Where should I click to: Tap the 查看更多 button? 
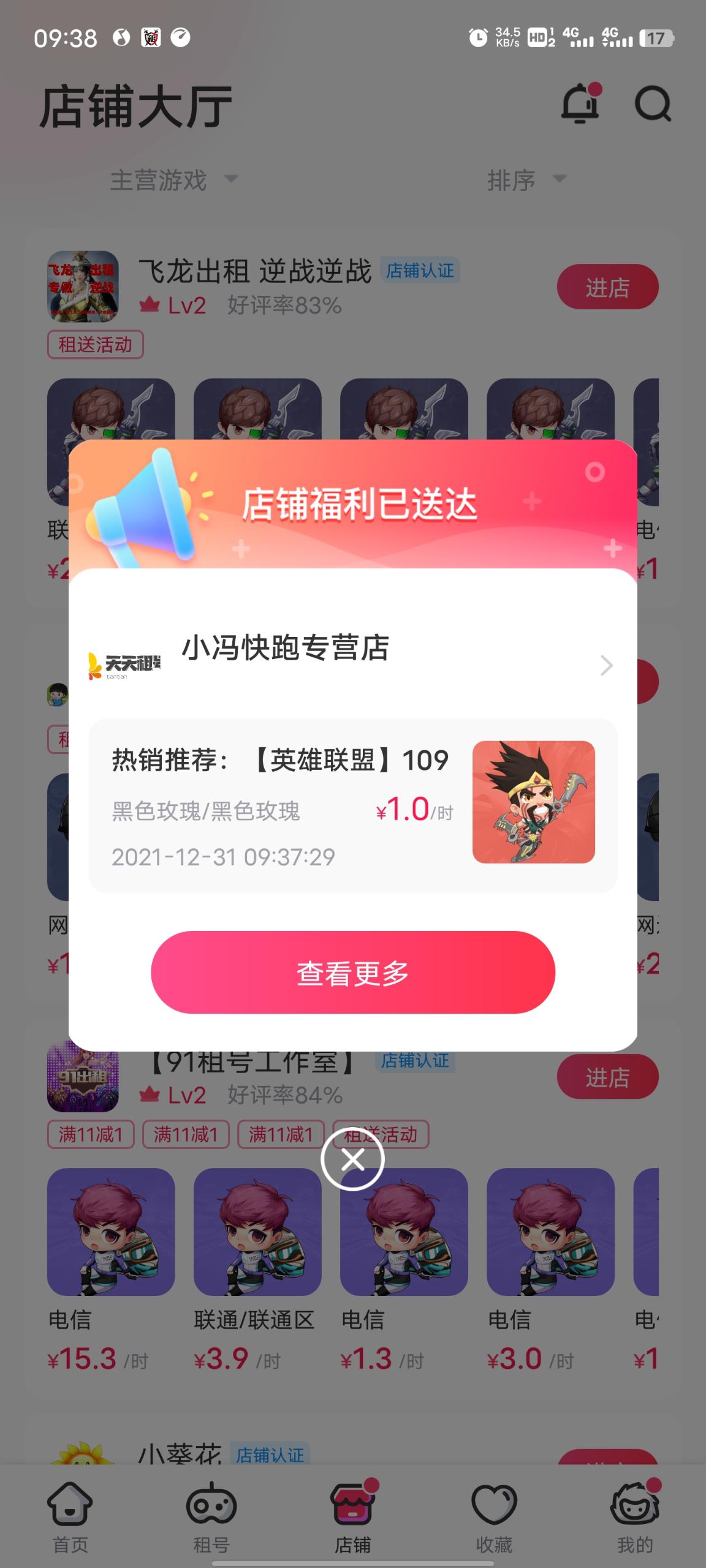pyautogui.click(x=353, y=972)
